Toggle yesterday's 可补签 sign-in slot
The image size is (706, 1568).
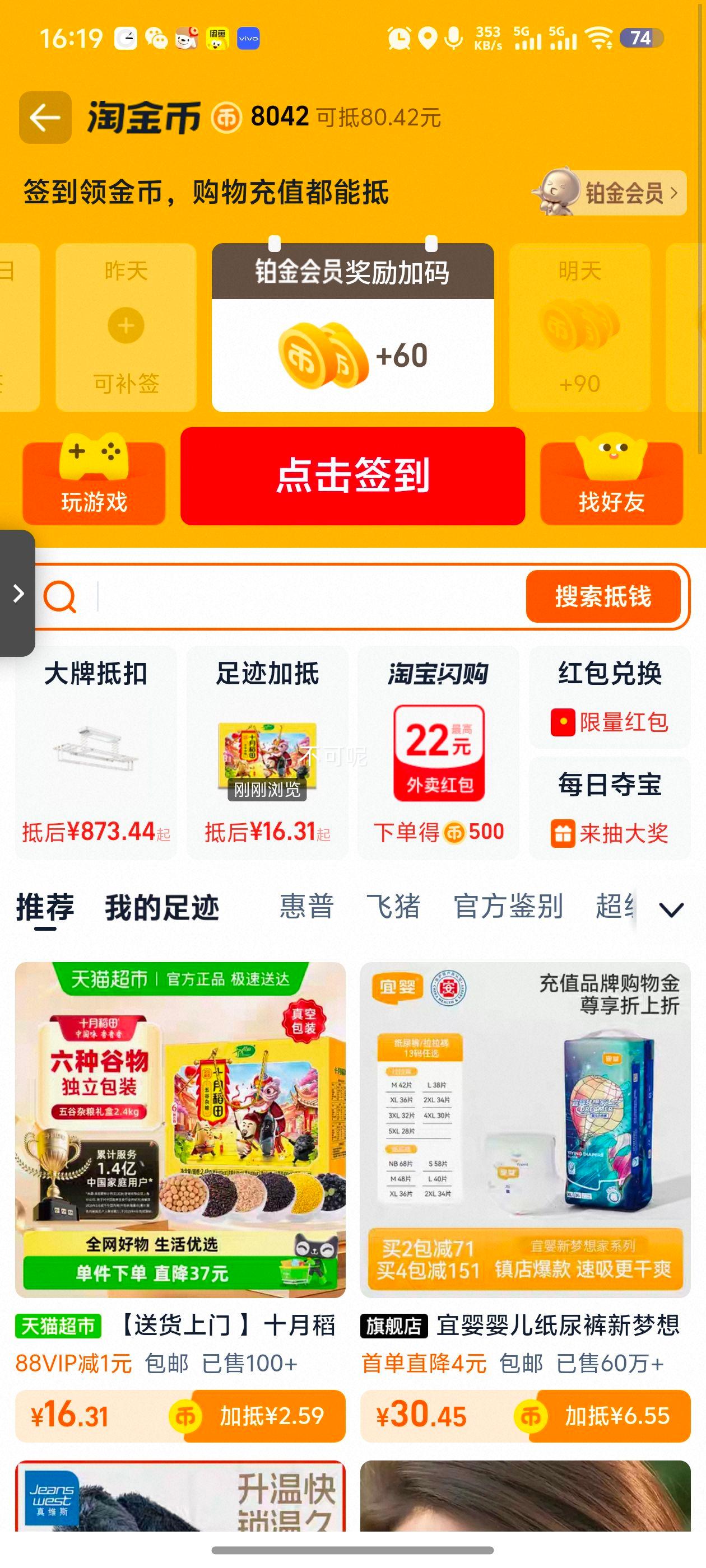pos(125,326)
